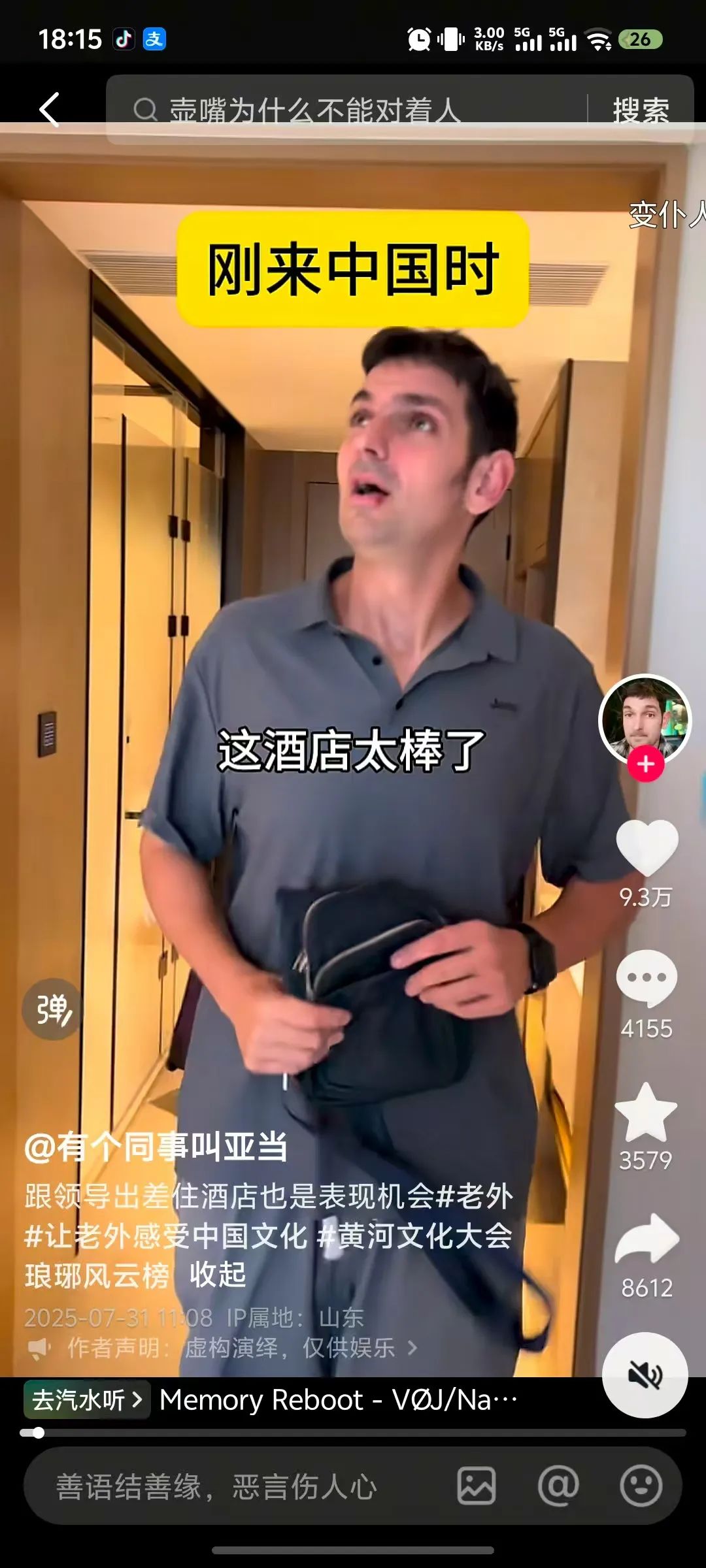This screenshot has width=706, height=1568.
Task: Toggle the 弹 bullet comments button
Action: (52, 1009)
